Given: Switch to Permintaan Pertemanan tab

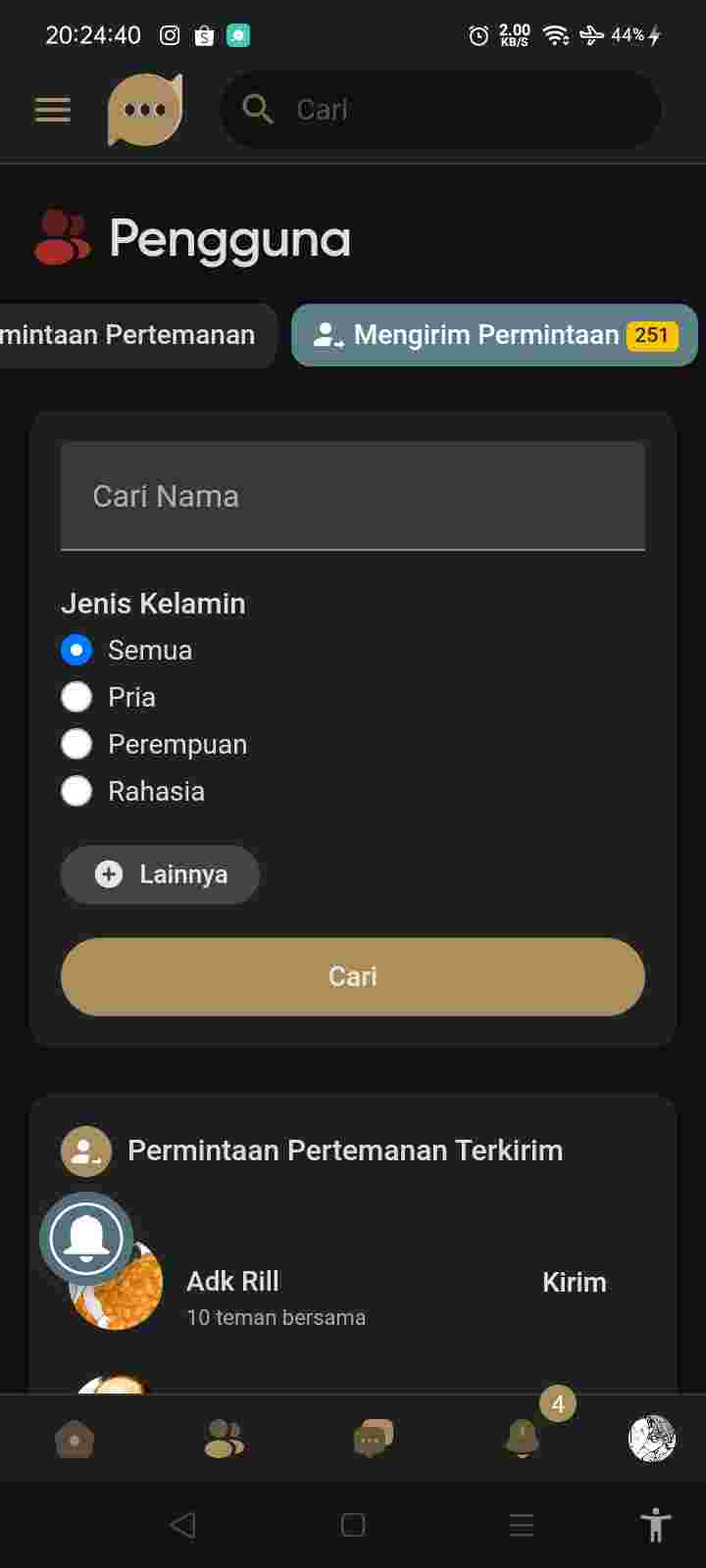Looking at the screenshot, I should coord(132,335).
